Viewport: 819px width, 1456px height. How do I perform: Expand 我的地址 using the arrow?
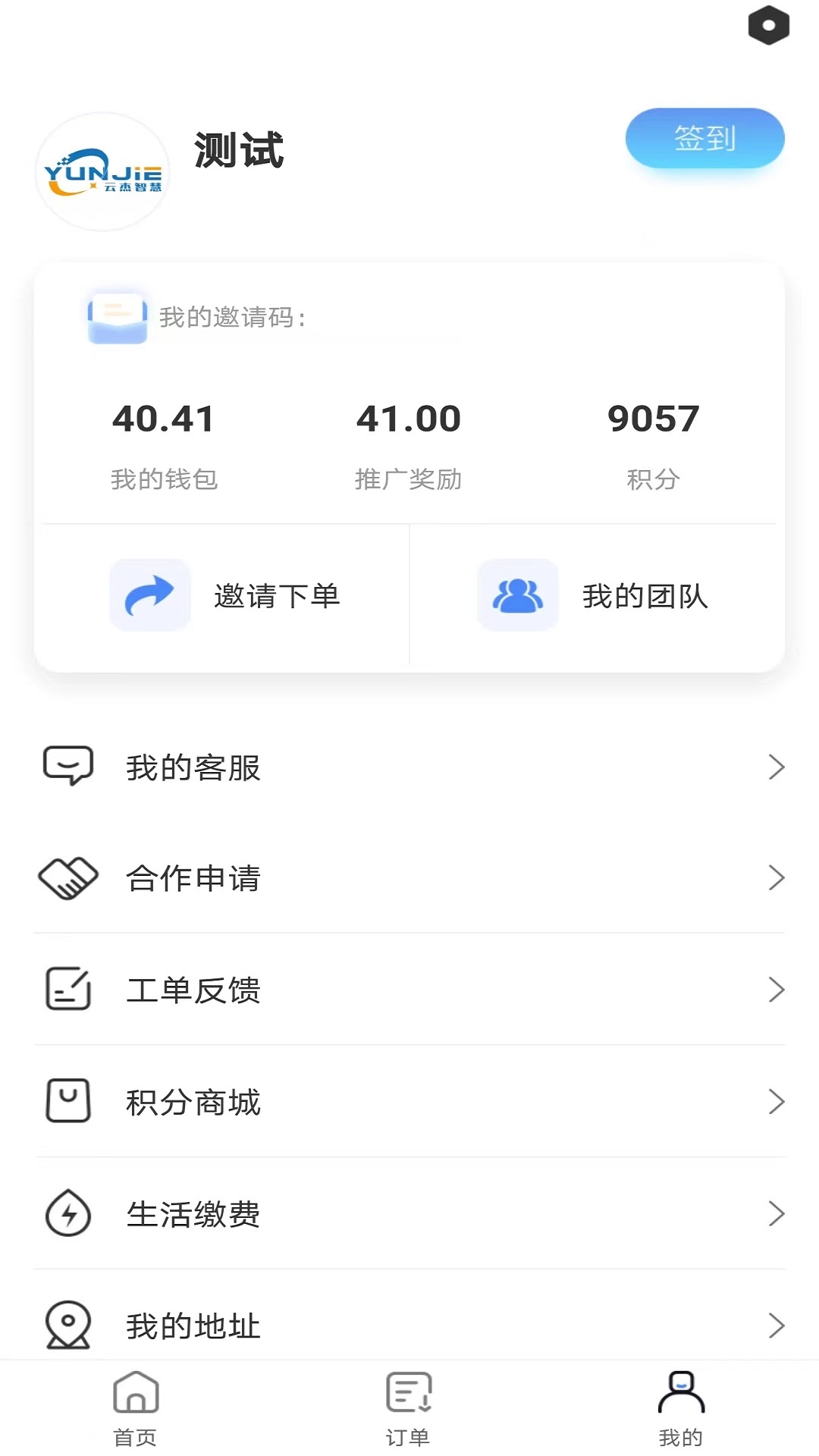click(777, 1326)
